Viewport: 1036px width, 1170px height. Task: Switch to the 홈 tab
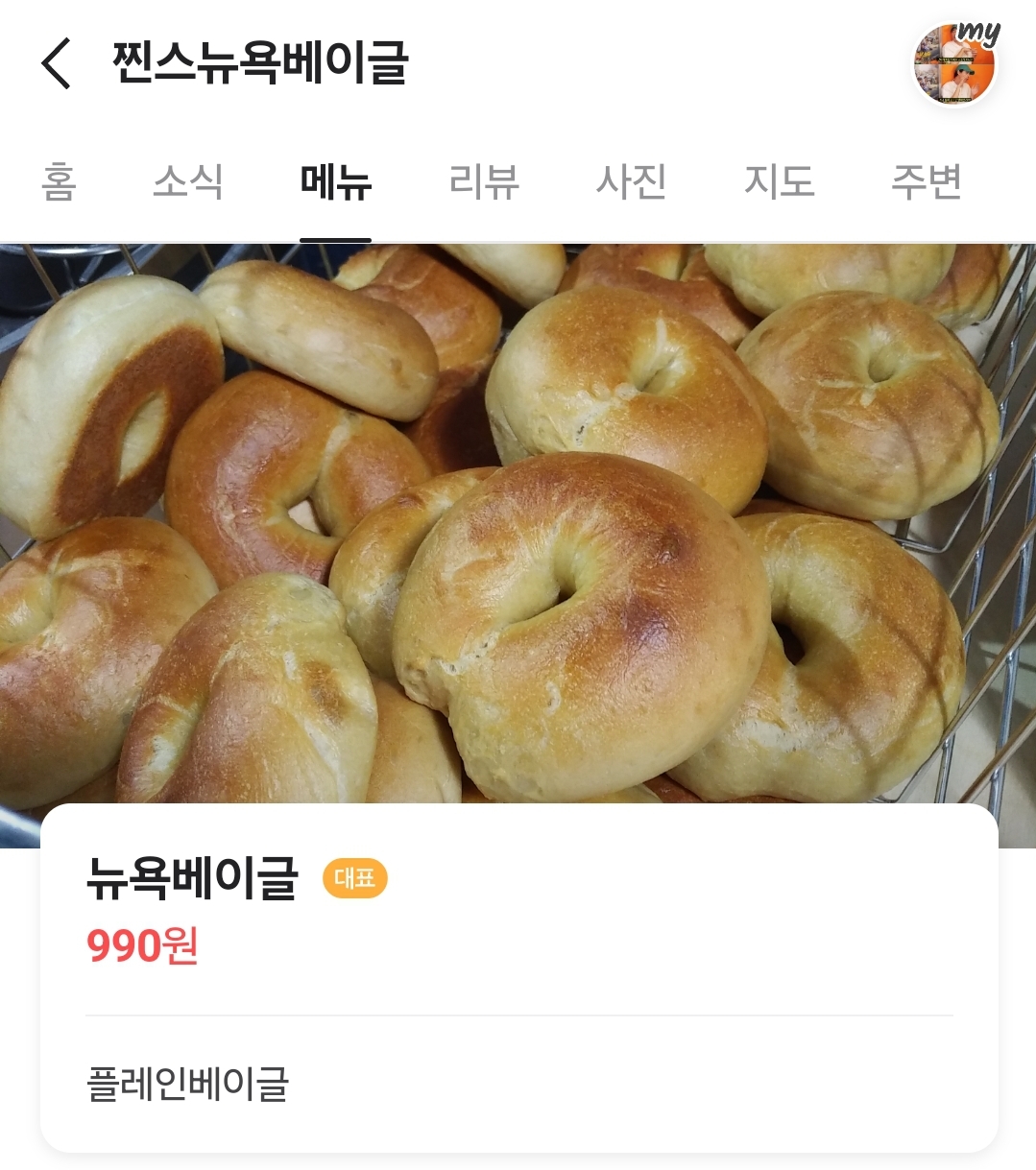(x=59, y=181)
